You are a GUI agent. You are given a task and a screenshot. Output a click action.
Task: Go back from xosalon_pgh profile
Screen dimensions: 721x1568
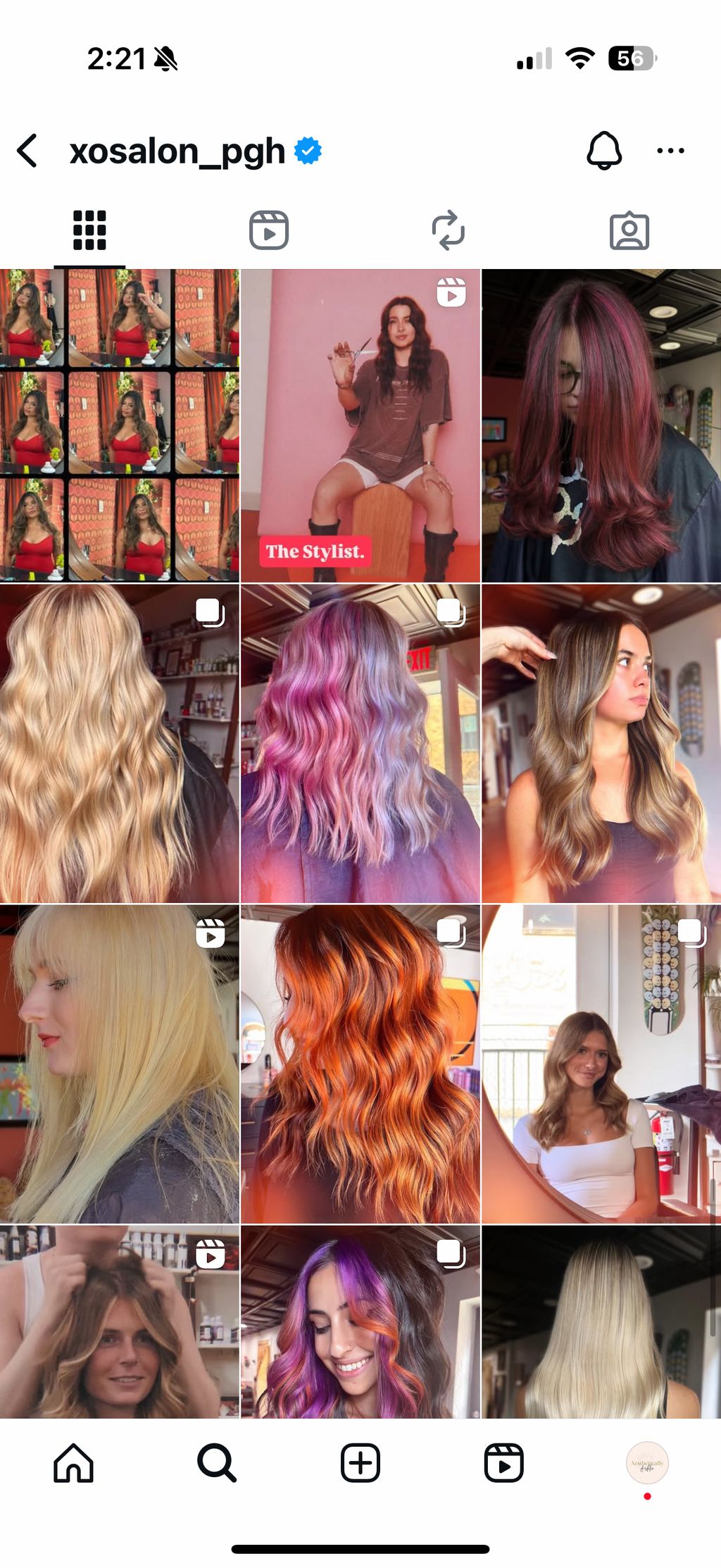(x=28, y=151)
